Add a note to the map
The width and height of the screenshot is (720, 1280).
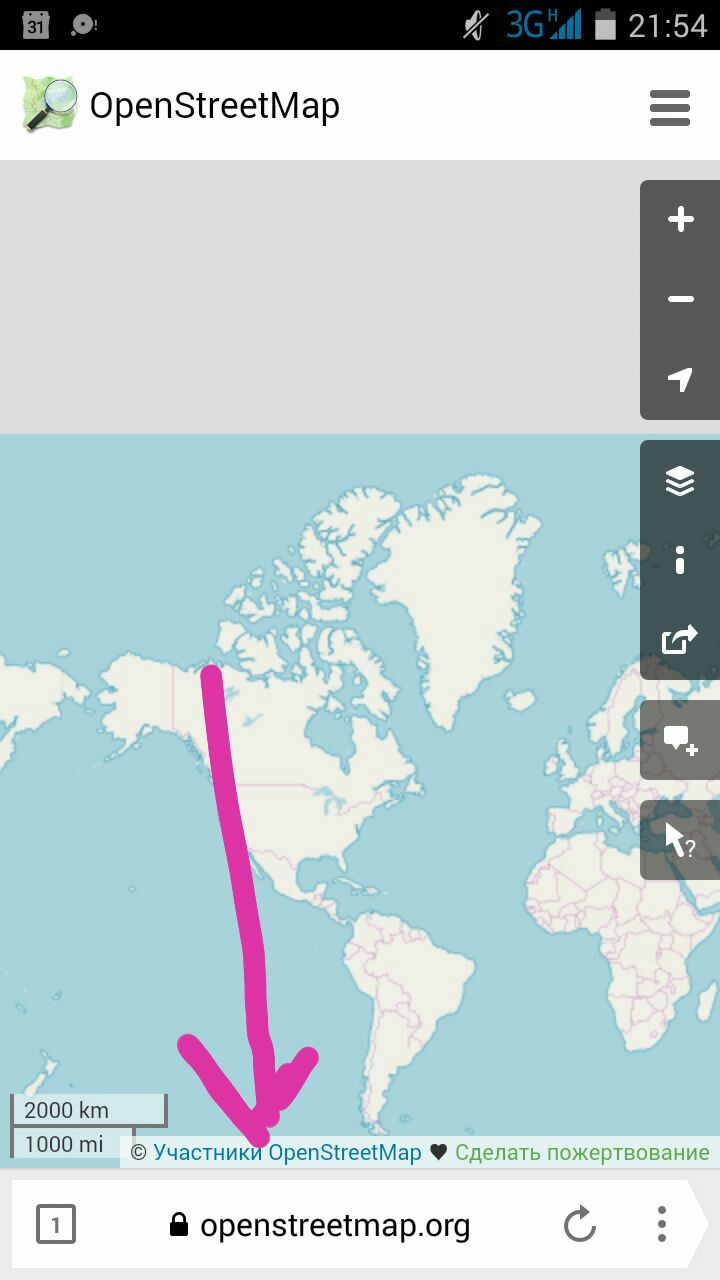(680, 740)
